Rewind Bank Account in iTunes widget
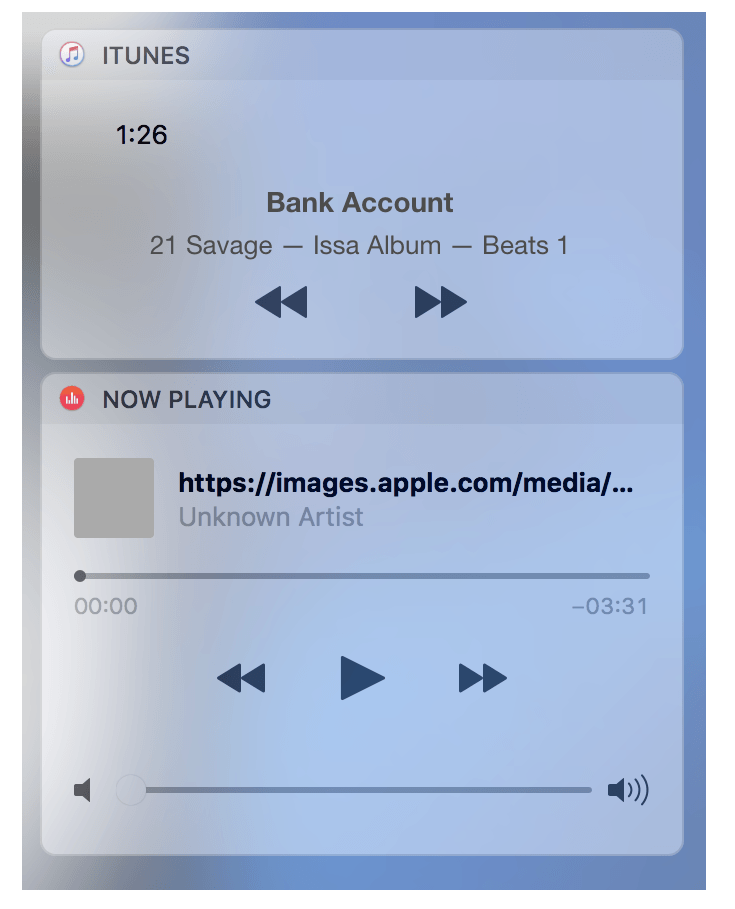 click(x=281, y=301)
